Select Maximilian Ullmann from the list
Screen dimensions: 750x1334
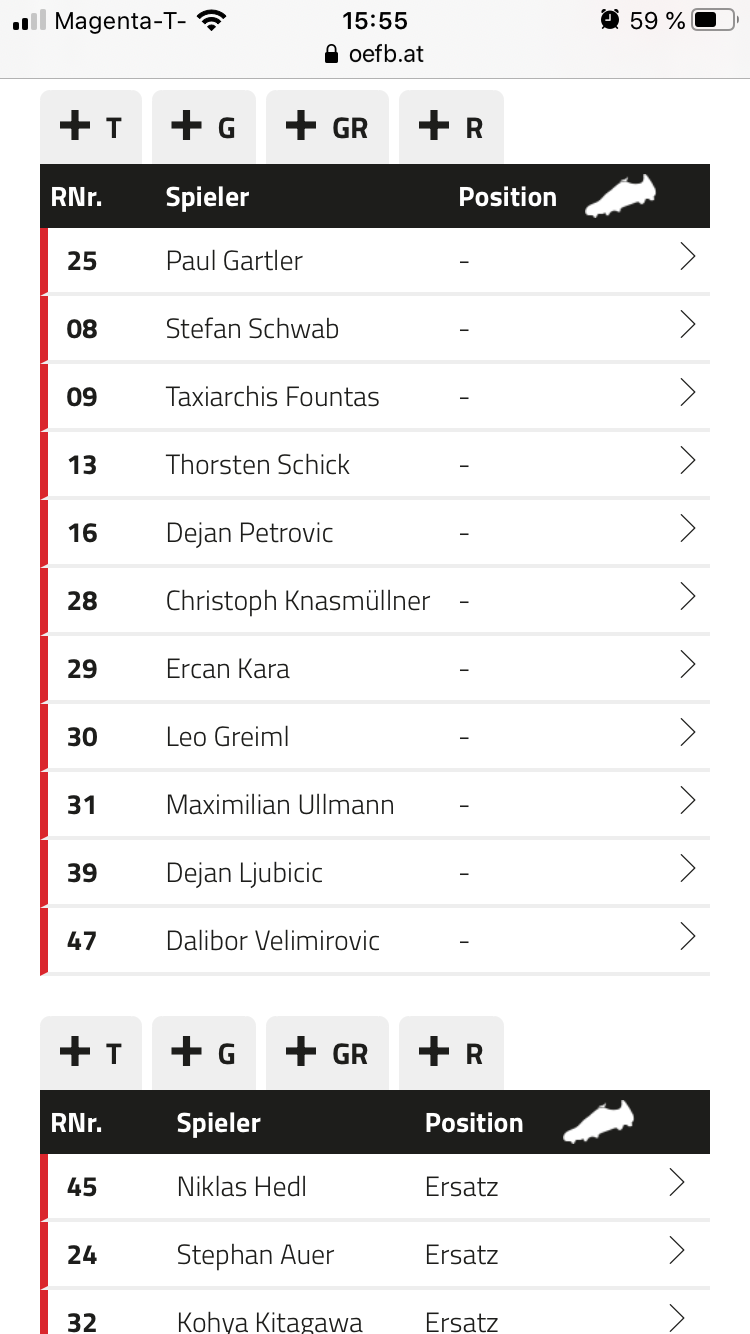375,805
